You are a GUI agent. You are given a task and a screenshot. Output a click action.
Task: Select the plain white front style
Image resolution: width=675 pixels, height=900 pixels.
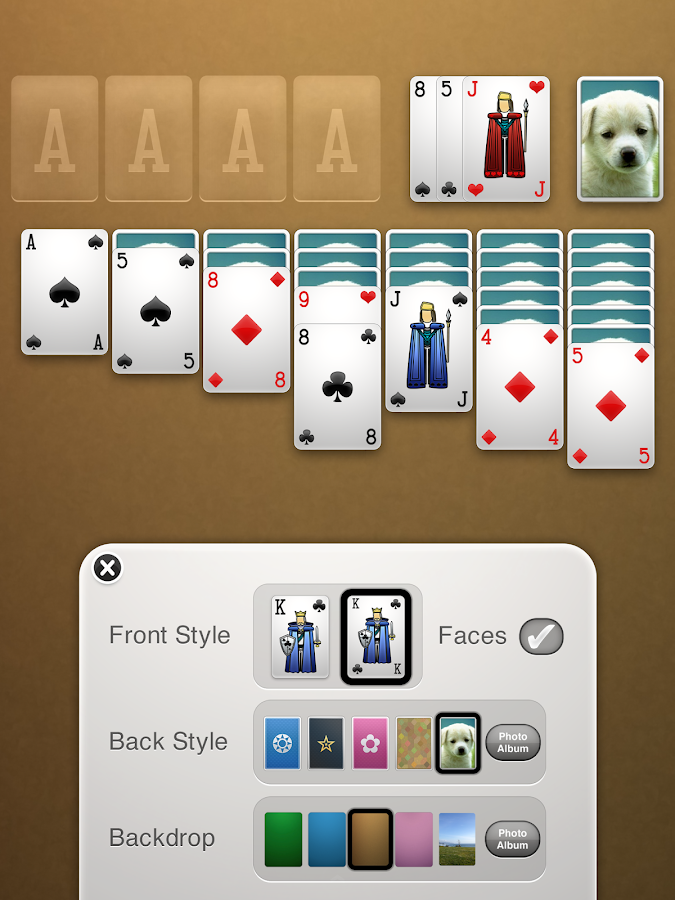tap(300, 636)
